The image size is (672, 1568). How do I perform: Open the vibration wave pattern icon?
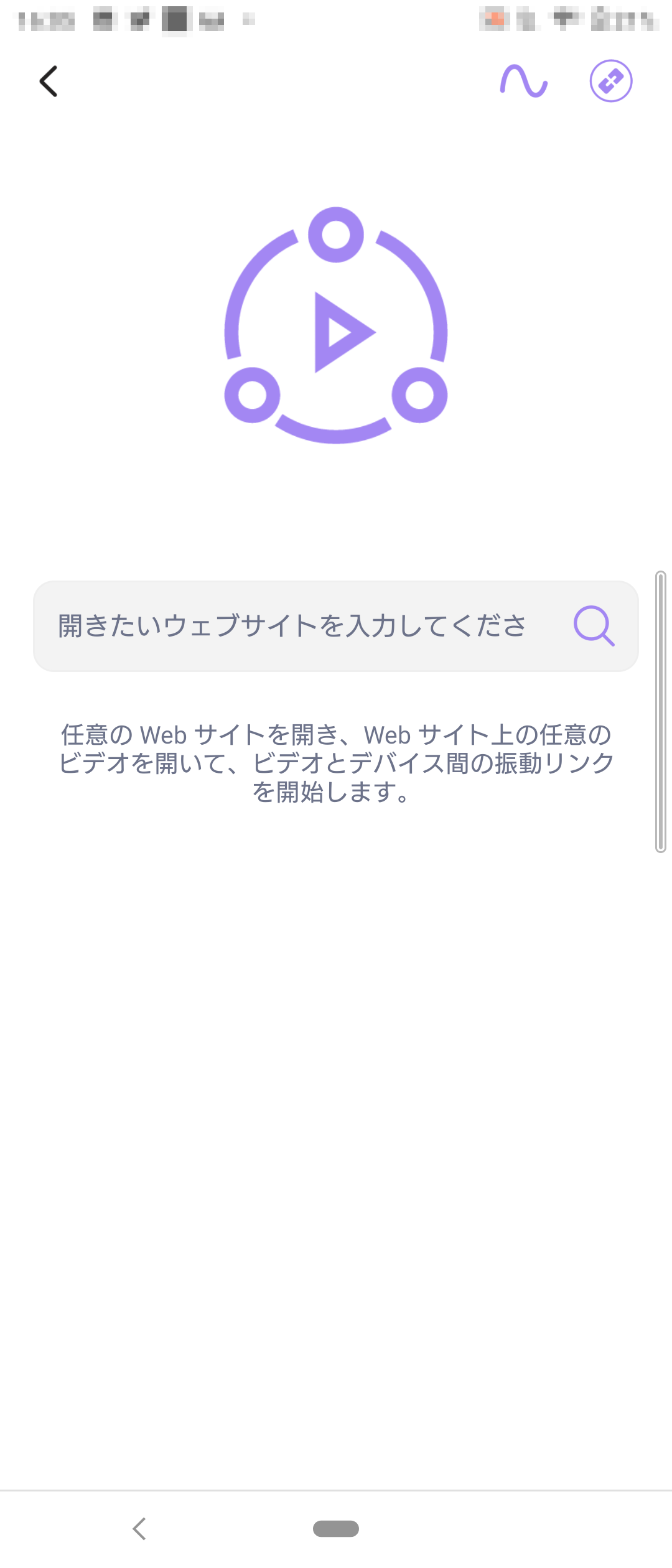524,82
